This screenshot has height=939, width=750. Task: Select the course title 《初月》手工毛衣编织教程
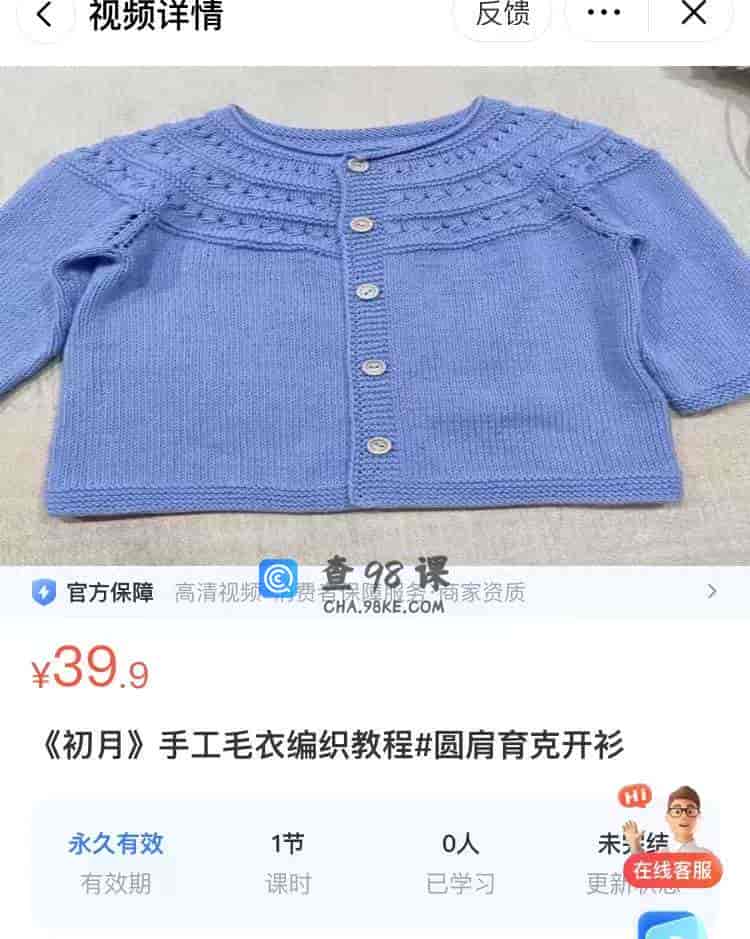[330, 740]
